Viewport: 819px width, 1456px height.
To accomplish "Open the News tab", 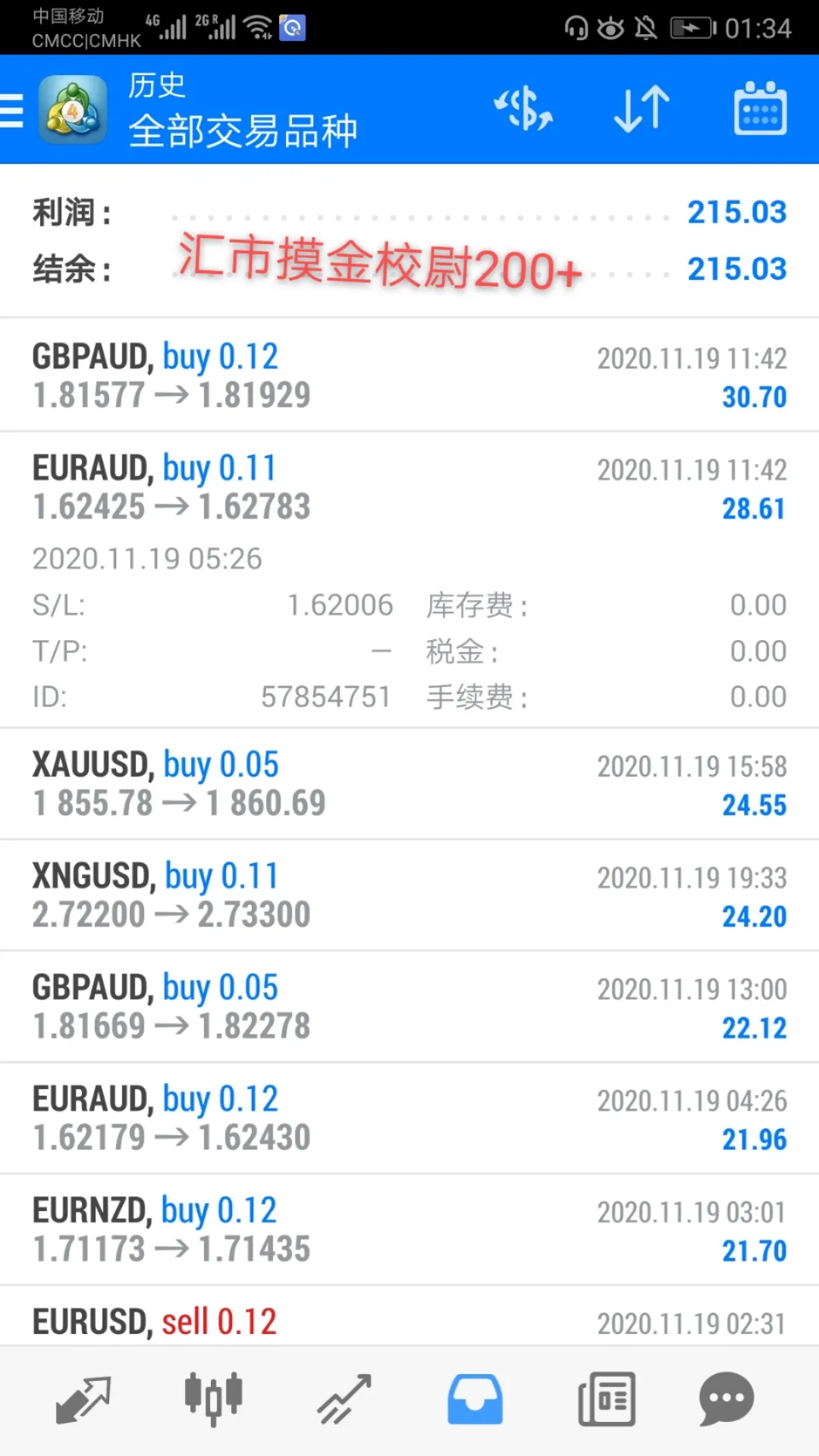I will point(607,1400).
